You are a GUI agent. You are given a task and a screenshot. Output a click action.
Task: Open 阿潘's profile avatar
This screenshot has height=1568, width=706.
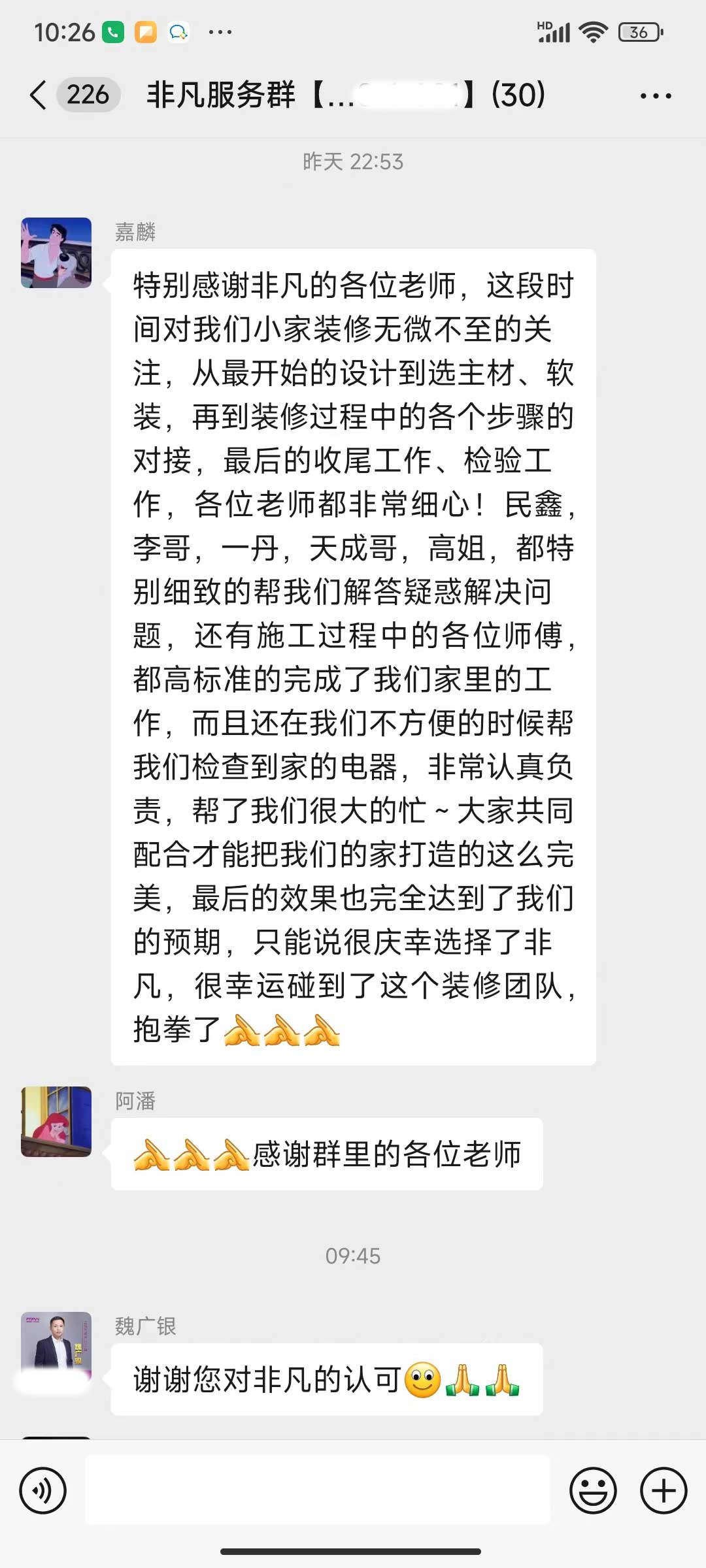pyautogui.click(x=56, y=1122)
